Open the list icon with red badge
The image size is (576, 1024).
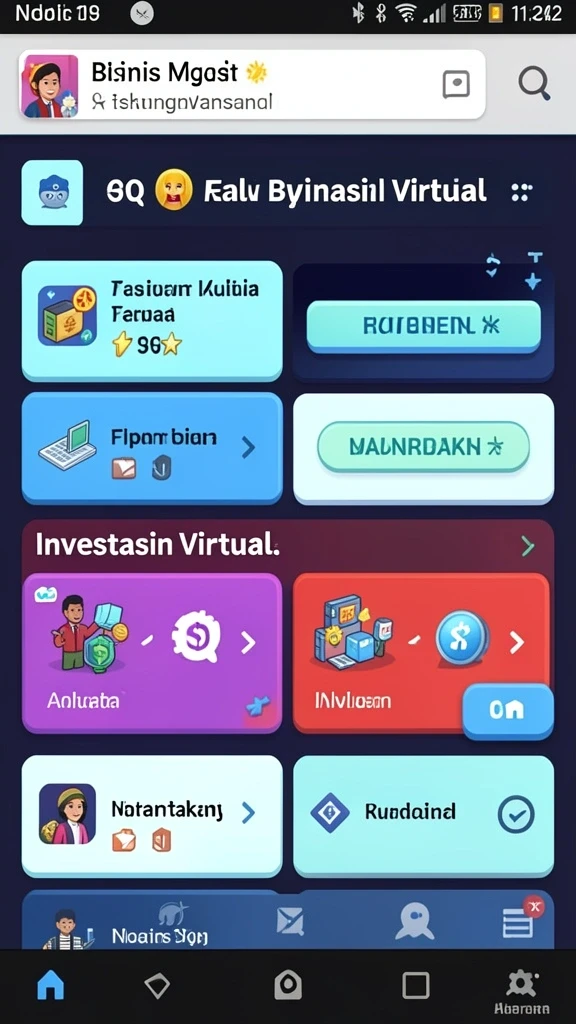[519, 923]
